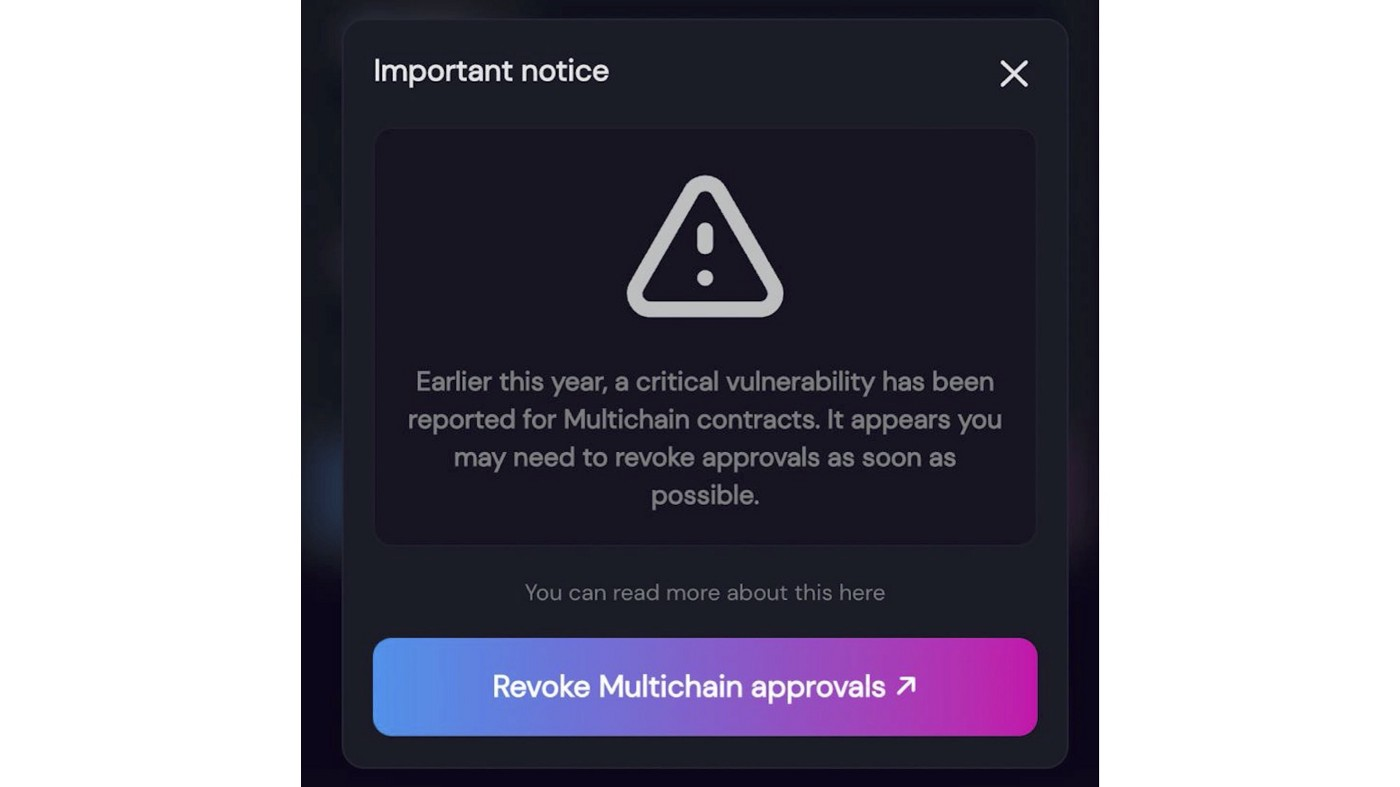The height and width of the screenshot is (787, 1400).
Task: Close the Important notice dialog
Action: pos(1013,73)
